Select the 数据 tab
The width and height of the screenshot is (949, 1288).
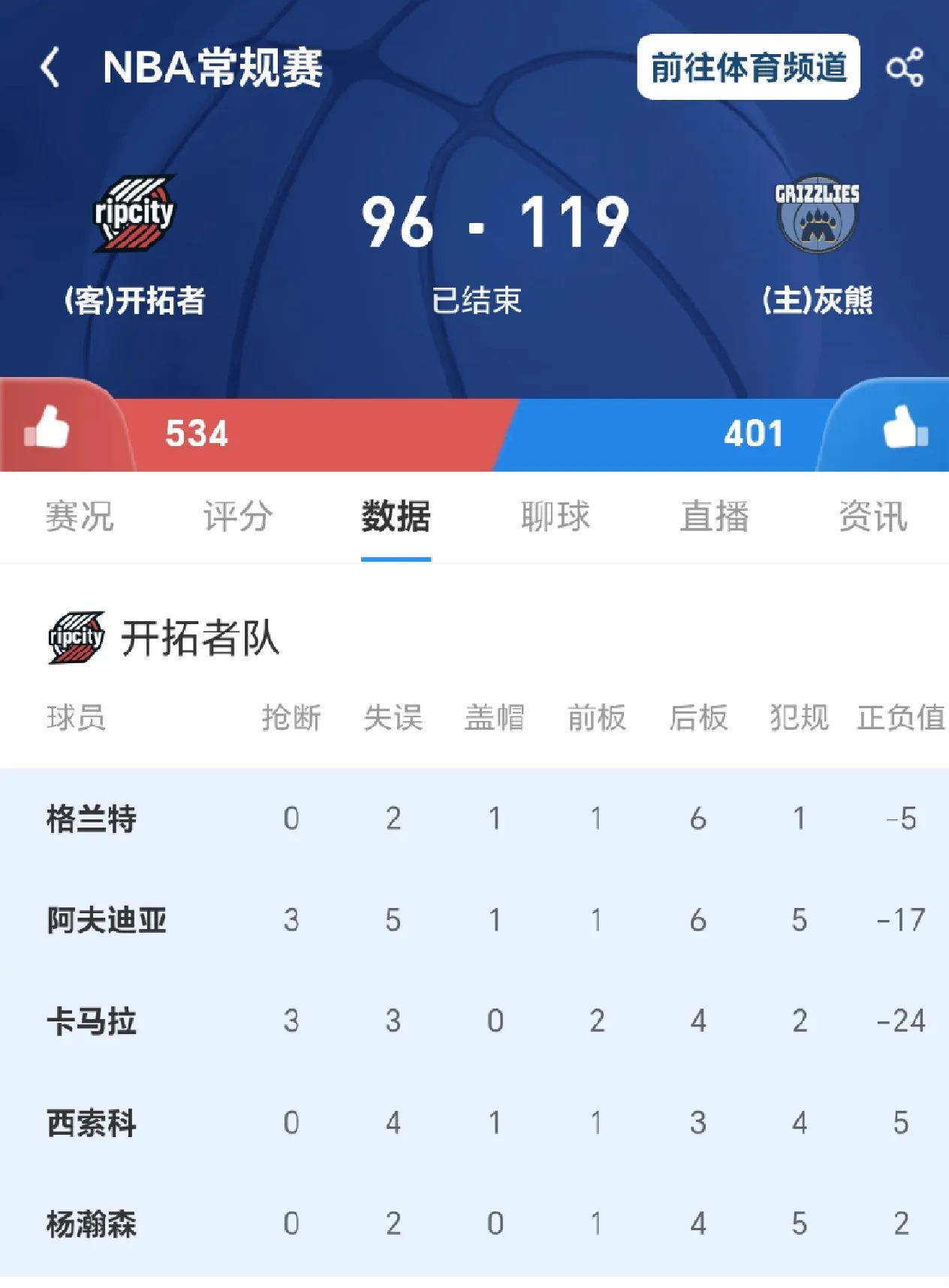click(x=396, y=518)
